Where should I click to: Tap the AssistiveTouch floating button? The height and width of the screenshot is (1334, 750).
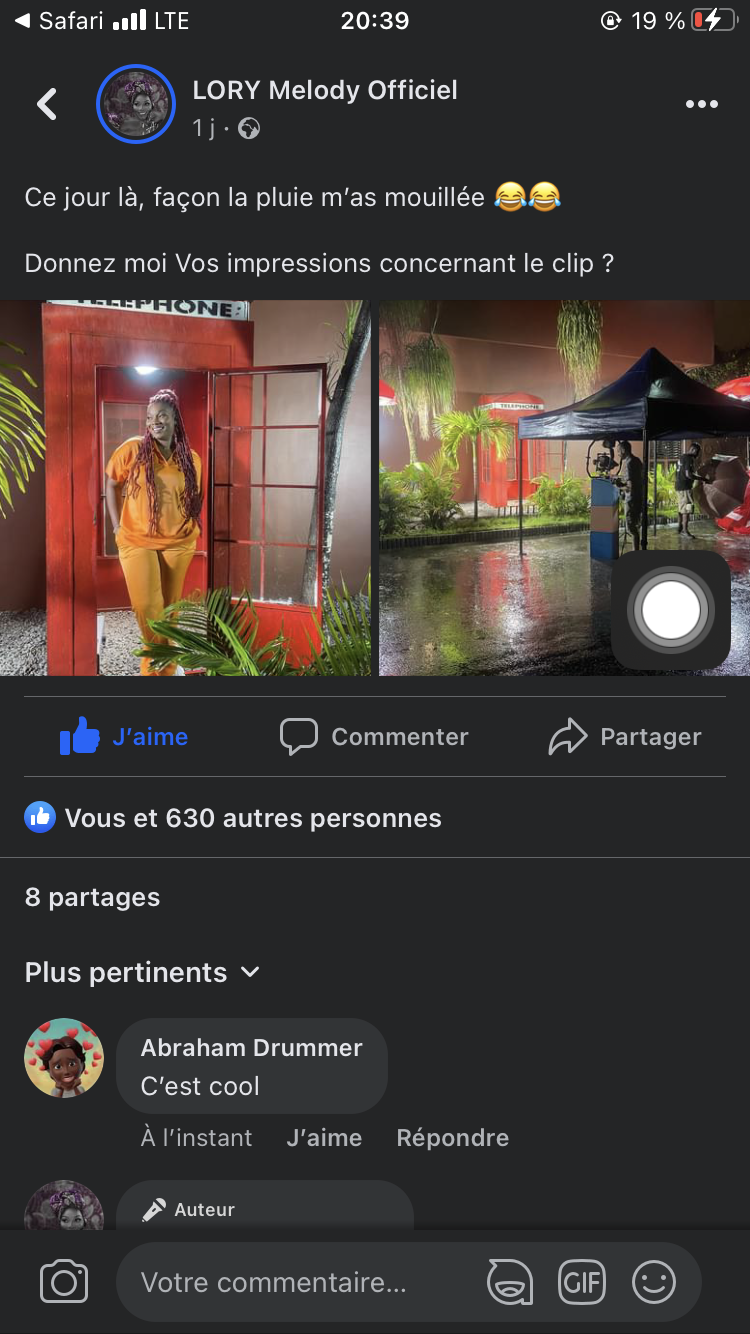pos(671,610)
